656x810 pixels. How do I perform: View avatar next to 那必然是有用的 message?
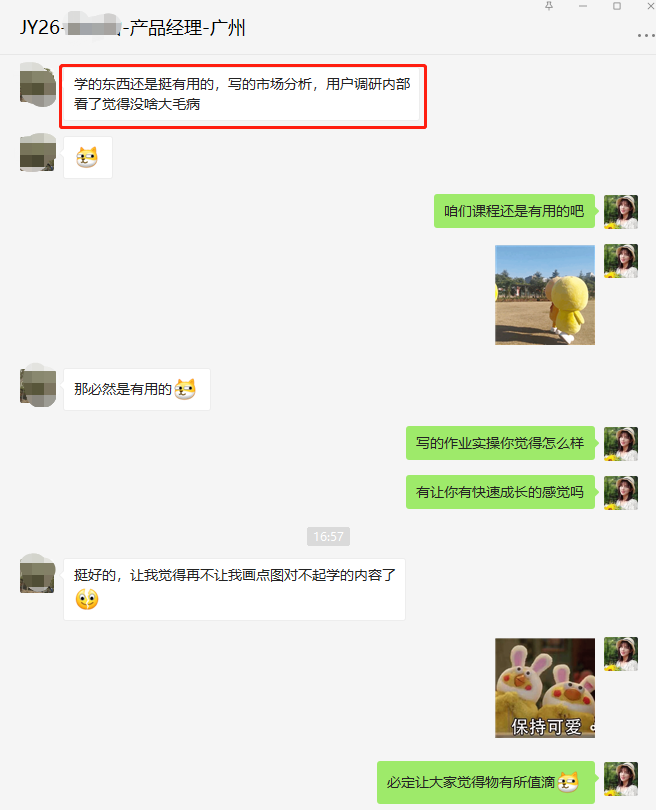(x=37, y=385)
